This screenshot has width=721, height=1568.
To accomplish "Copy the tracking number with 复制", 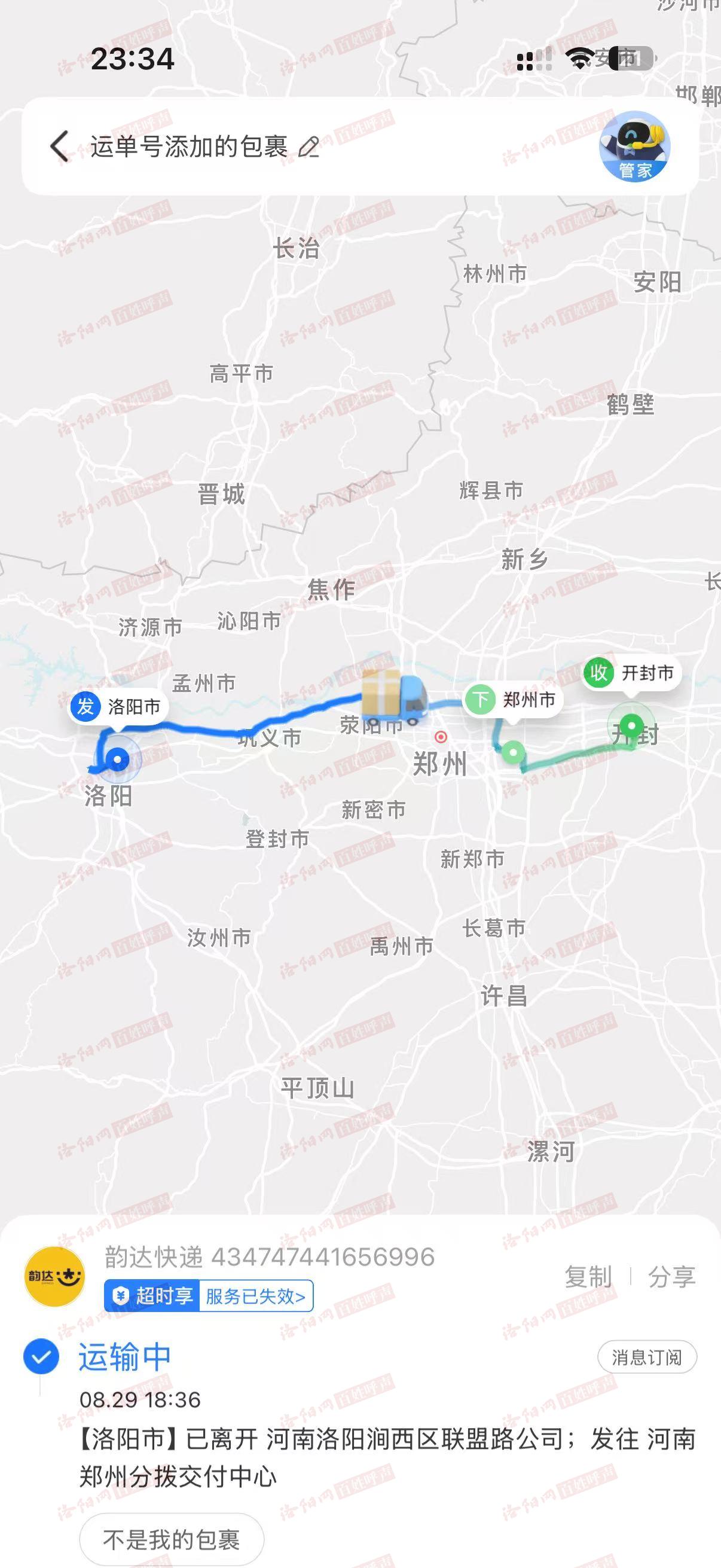I will coord(588,1276).
